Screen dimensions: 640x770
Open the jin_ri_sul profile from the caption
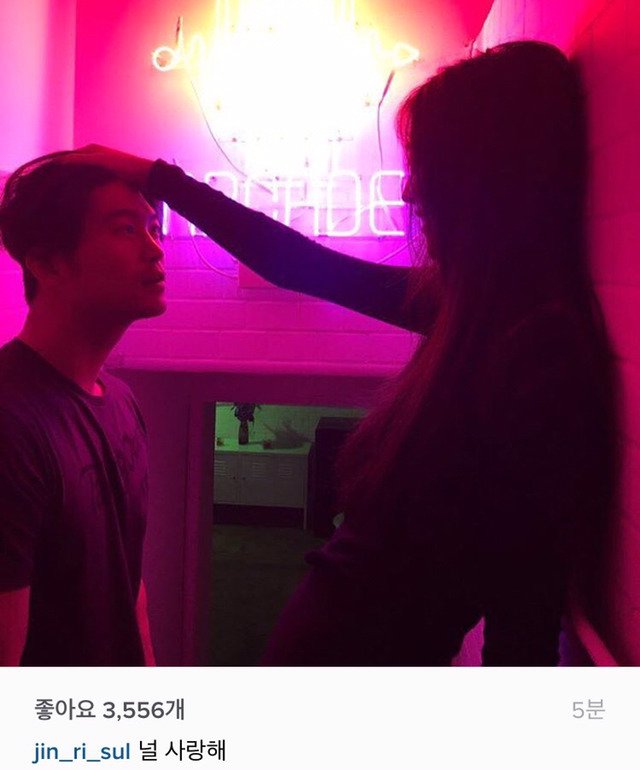80,750
